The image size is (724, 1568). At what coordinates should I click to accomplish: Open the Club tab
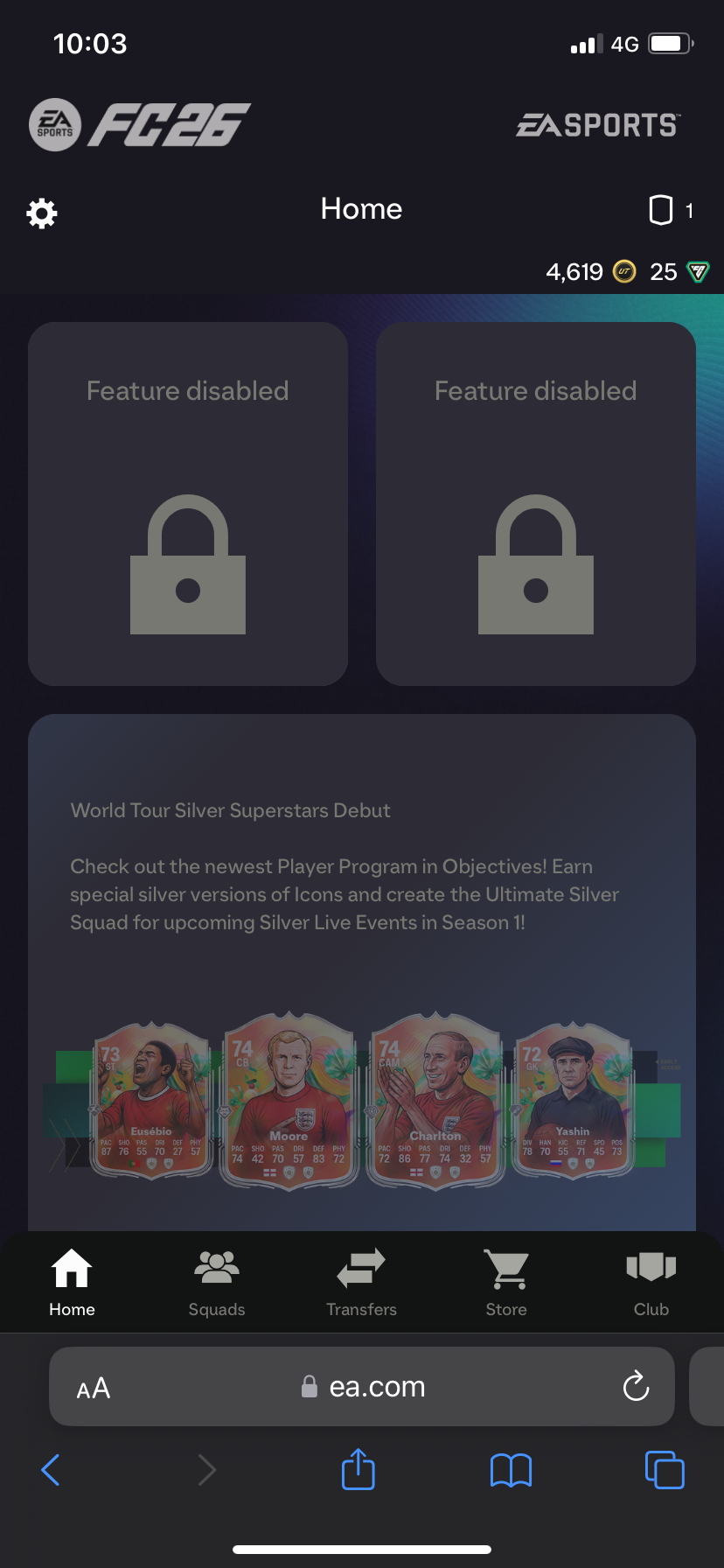(651, 1283)
